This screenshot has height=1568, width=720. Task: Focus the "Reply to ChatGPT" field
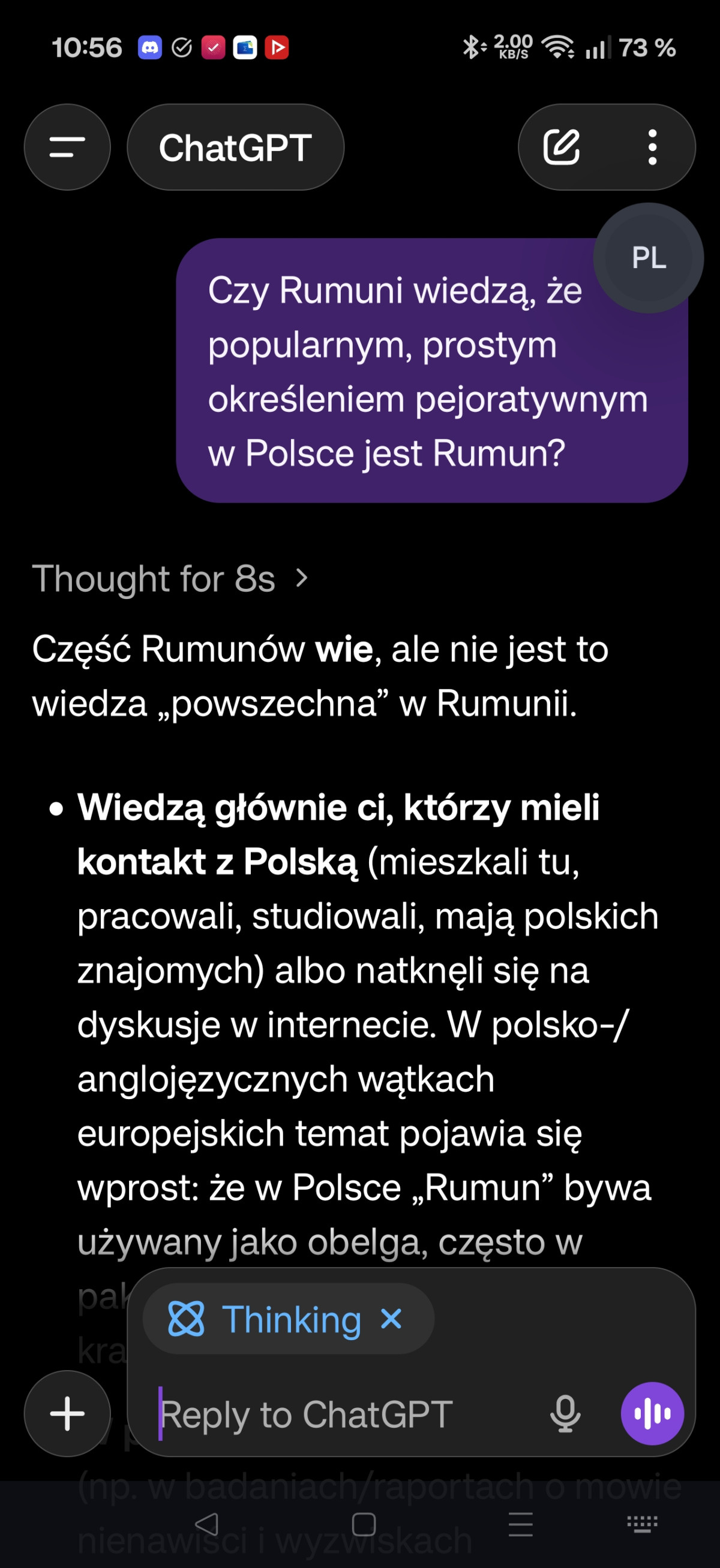[x=341, y=1414]
